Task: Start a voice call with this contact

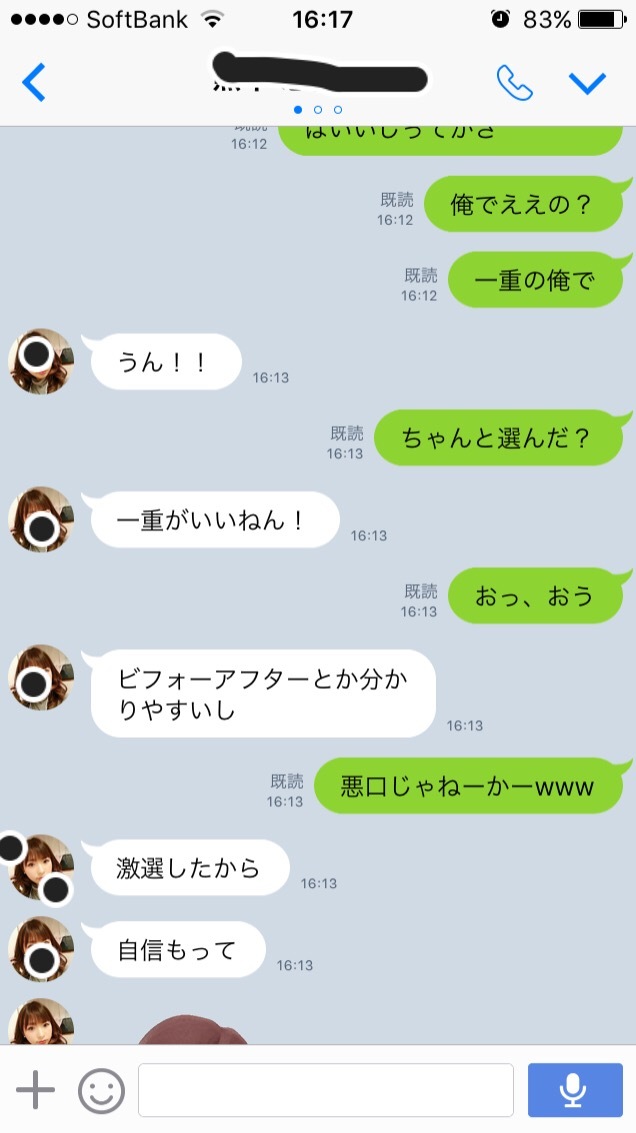Action: (514, 82)
